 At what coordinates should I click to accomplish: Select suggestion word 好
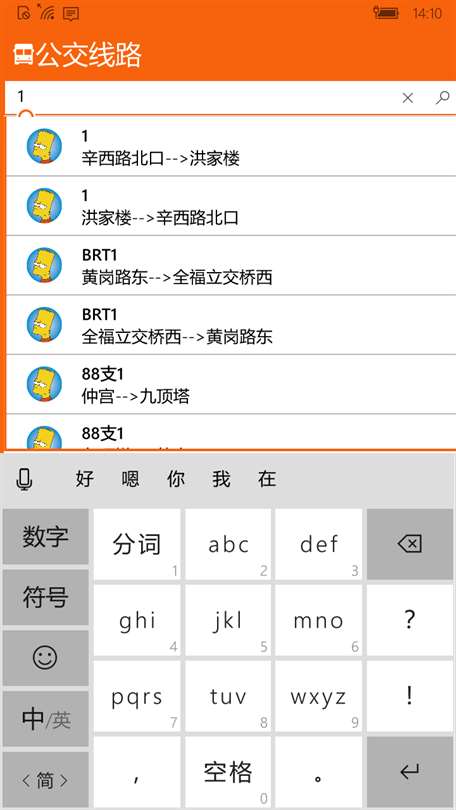(85, 479)
